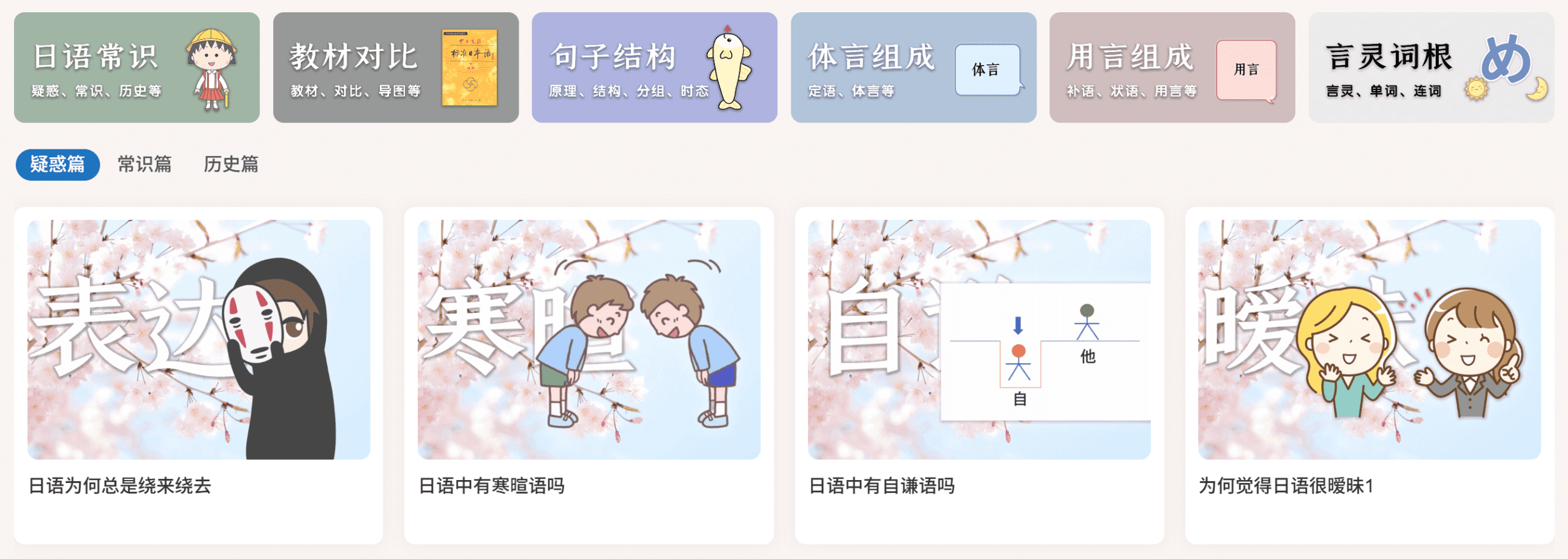Select the 疑惑篇 tab
This screenshot has width=1568, height=559.
[58, 164]
